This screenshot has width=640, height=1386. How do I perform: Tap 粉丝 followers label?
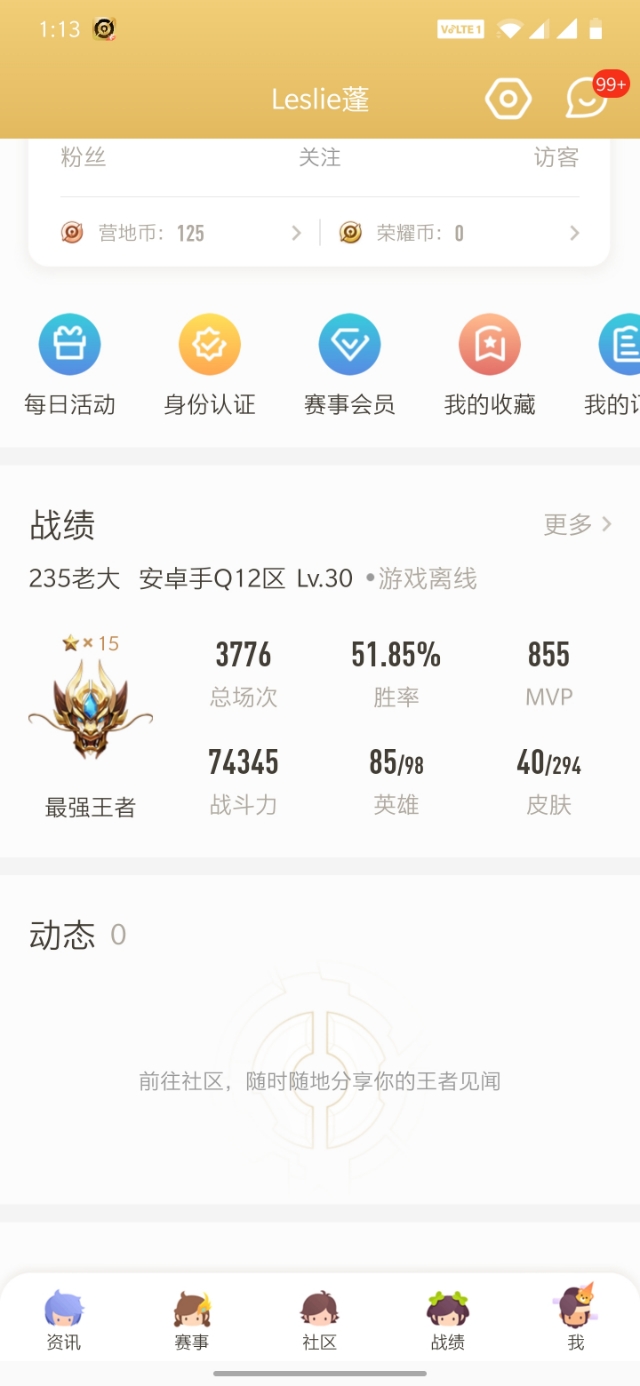coord(83,157)
